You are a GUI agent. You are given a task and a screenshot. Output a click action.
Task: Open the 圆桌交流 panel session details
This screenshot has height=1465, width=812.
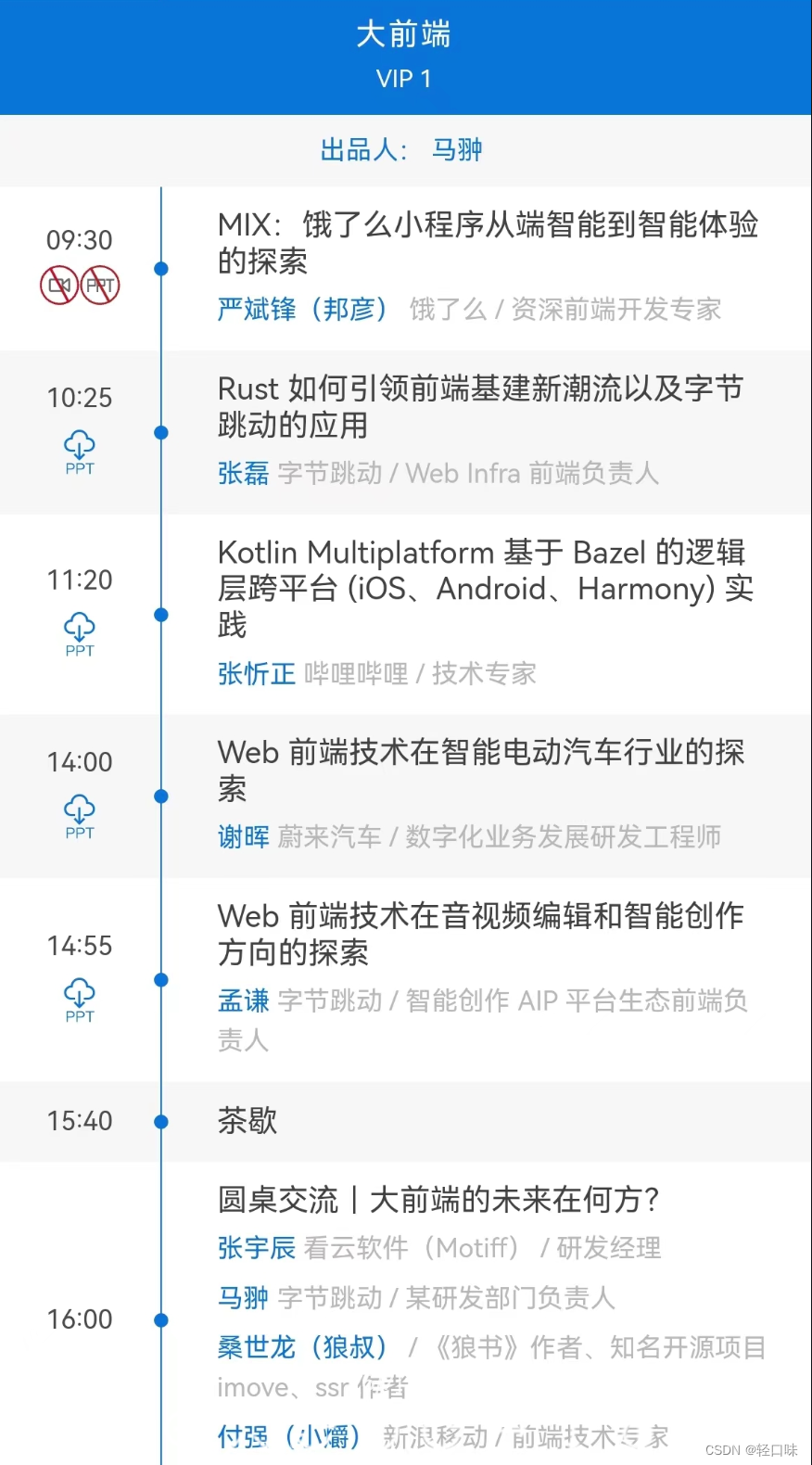438,1200
